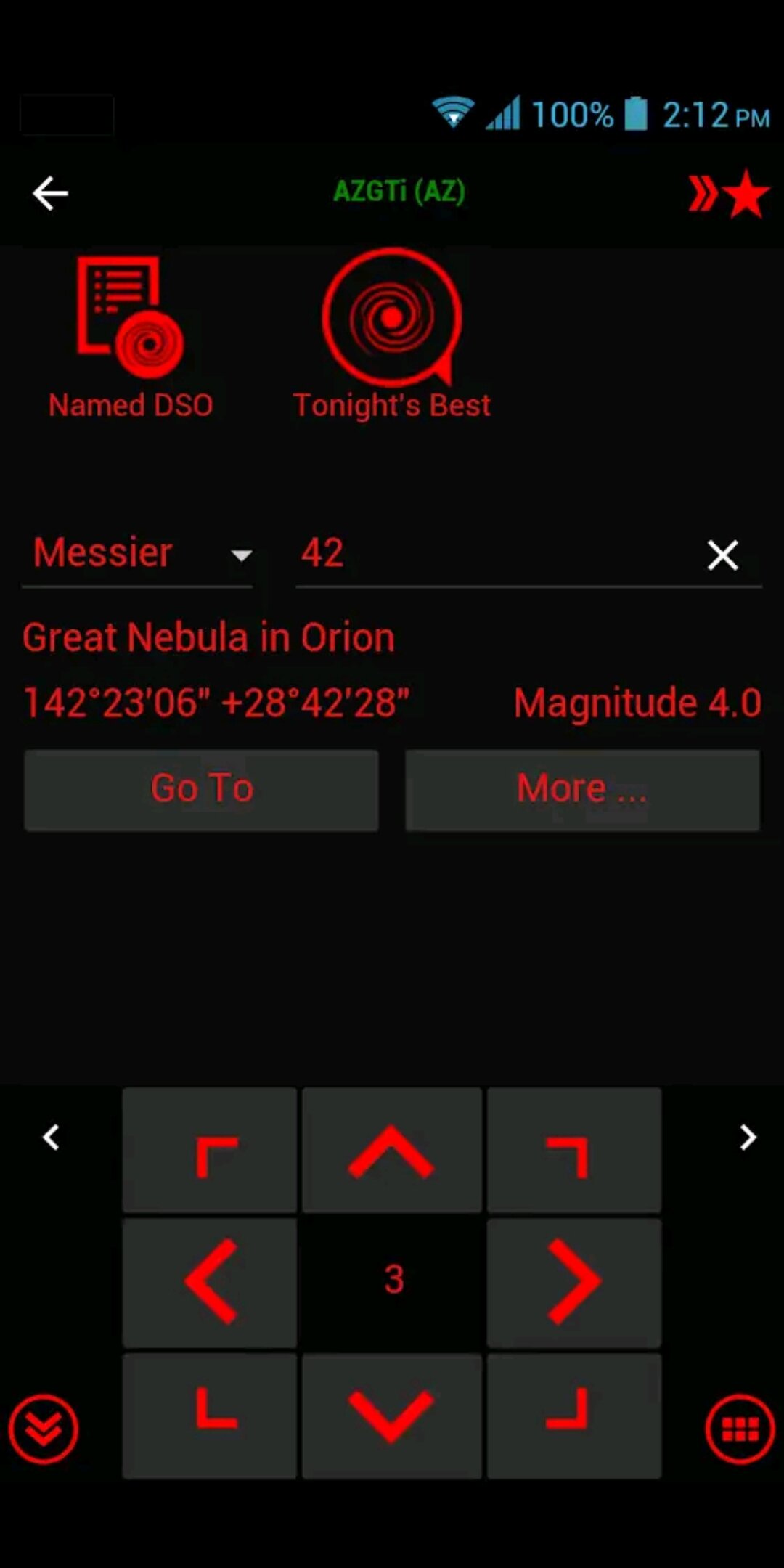This screenshot has height=1568, width=784.
Task: Open More details for the object
Action: pyautogui.click(x=582, y=789)
